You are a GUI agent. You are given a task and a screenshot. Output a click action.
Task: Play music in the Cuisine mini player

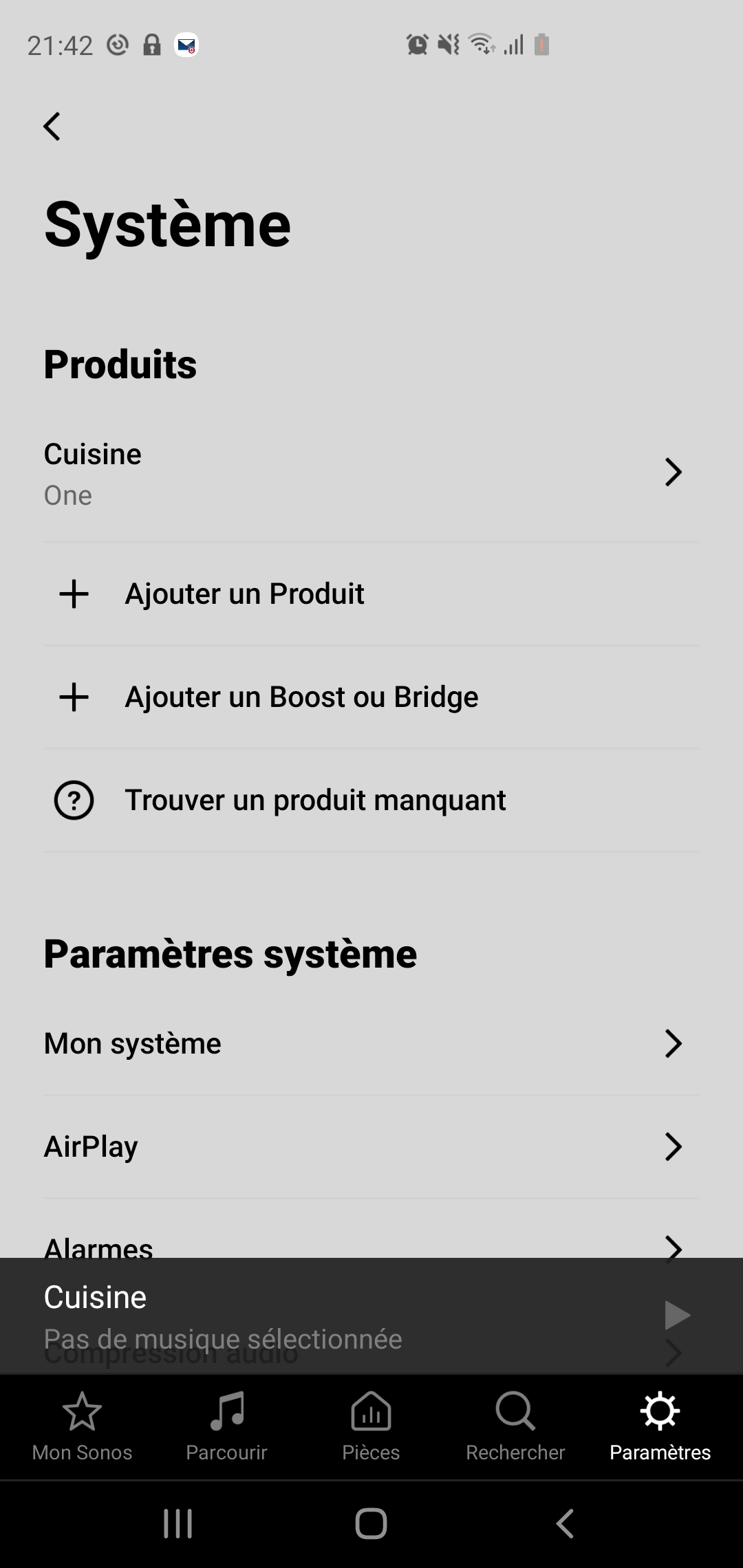677,1315
